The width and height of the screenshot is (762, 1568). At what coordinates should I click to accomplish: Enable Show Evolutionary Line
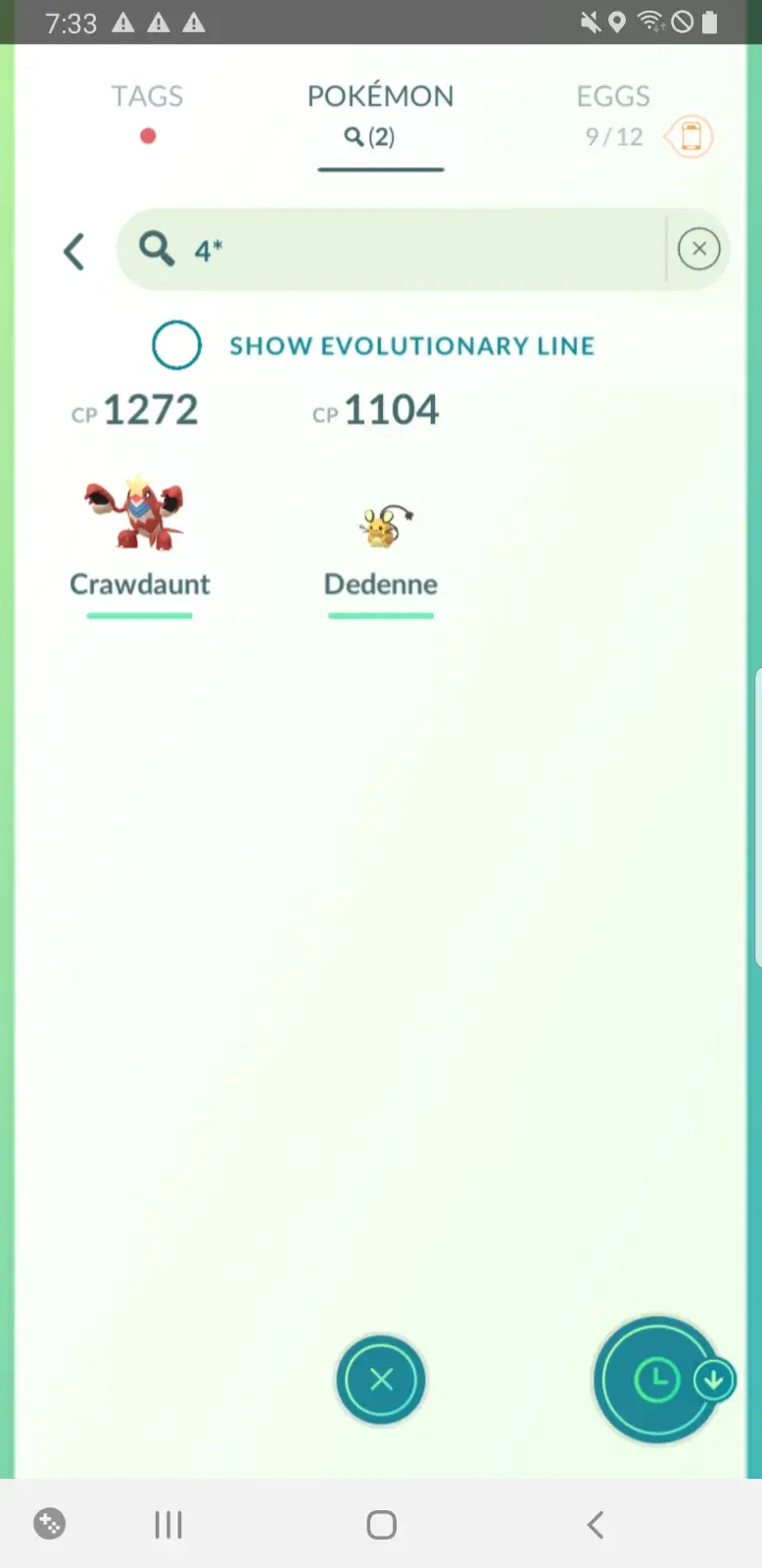click(177, 345)
